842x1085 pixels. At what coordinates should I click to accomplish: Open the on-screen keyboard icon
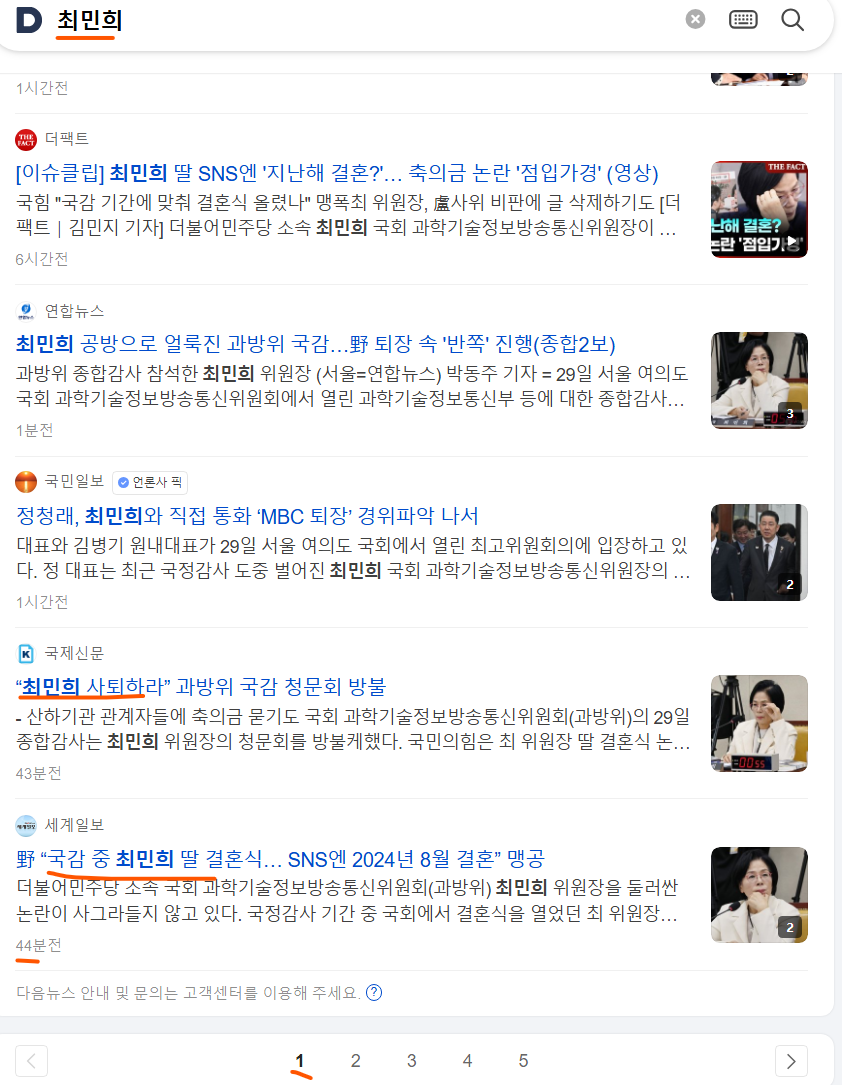(743, 20)
